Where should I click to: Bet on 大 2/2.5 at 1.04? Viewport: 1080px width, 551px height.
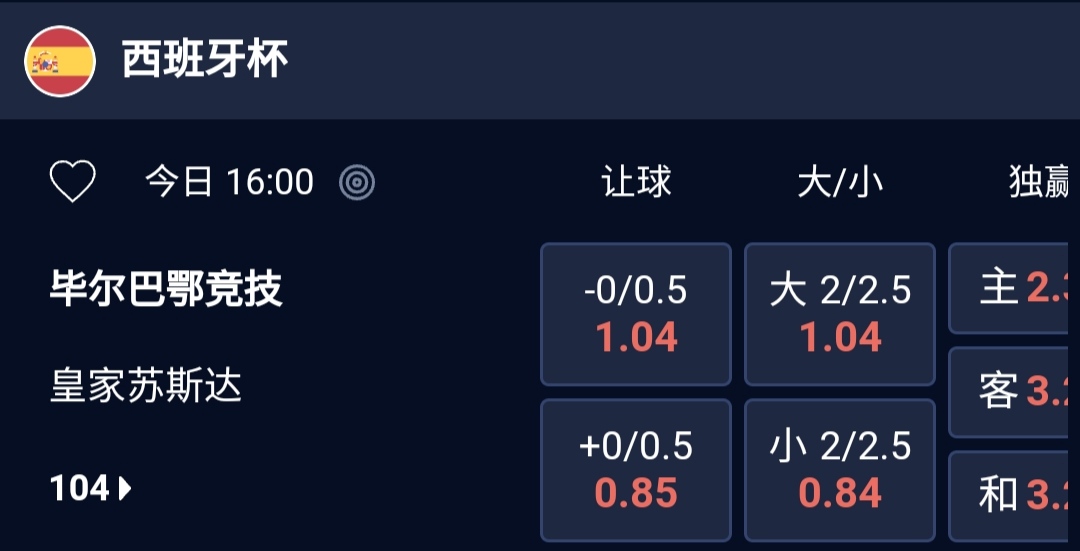click(x=840, y=314)
